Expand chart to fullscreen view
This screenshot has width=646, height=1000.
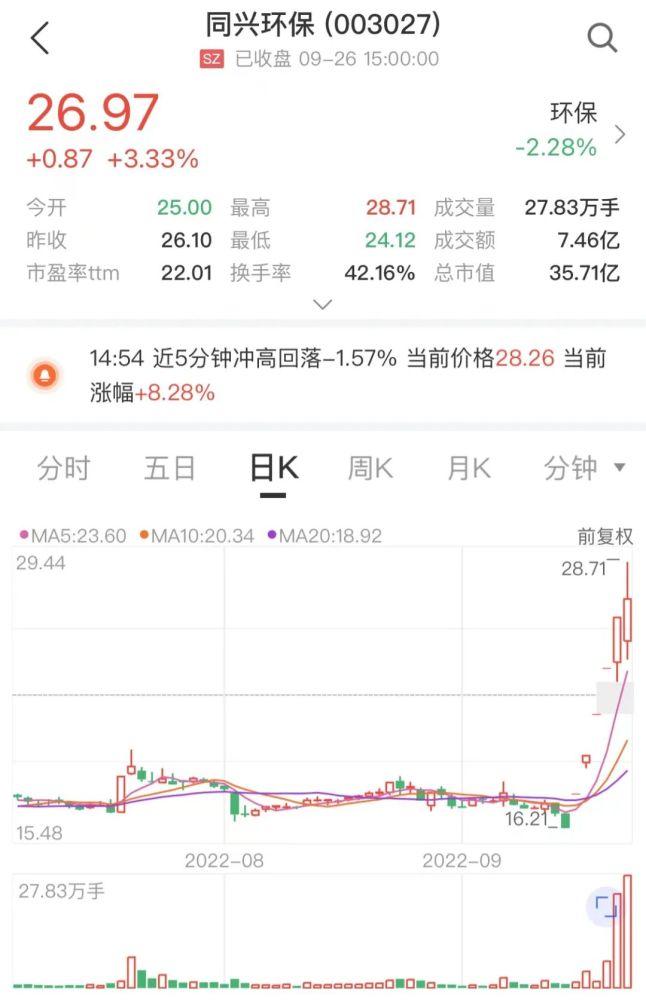point(606,907)
